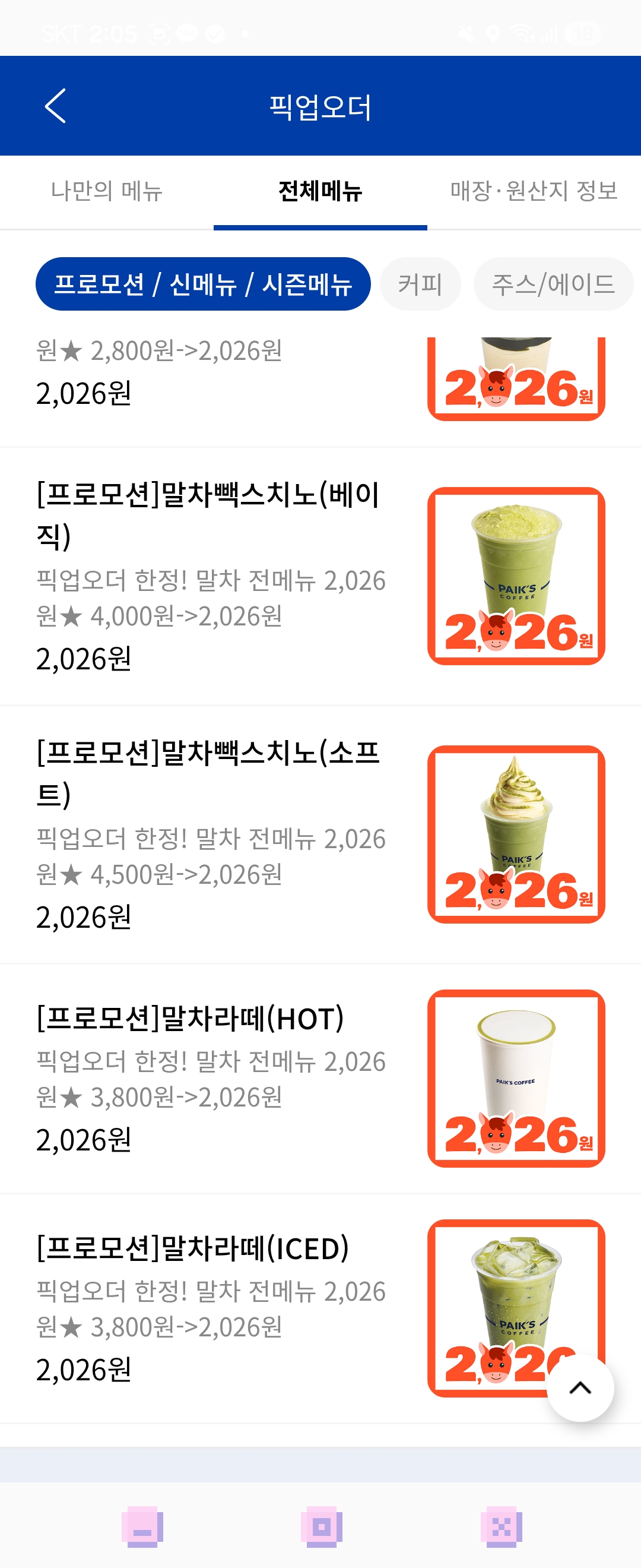This screenshot has width=641, height=1568.
Task: Switch to the 나만의 메뉴 tab
Action: pyautogui.click(x=106, y=191)
